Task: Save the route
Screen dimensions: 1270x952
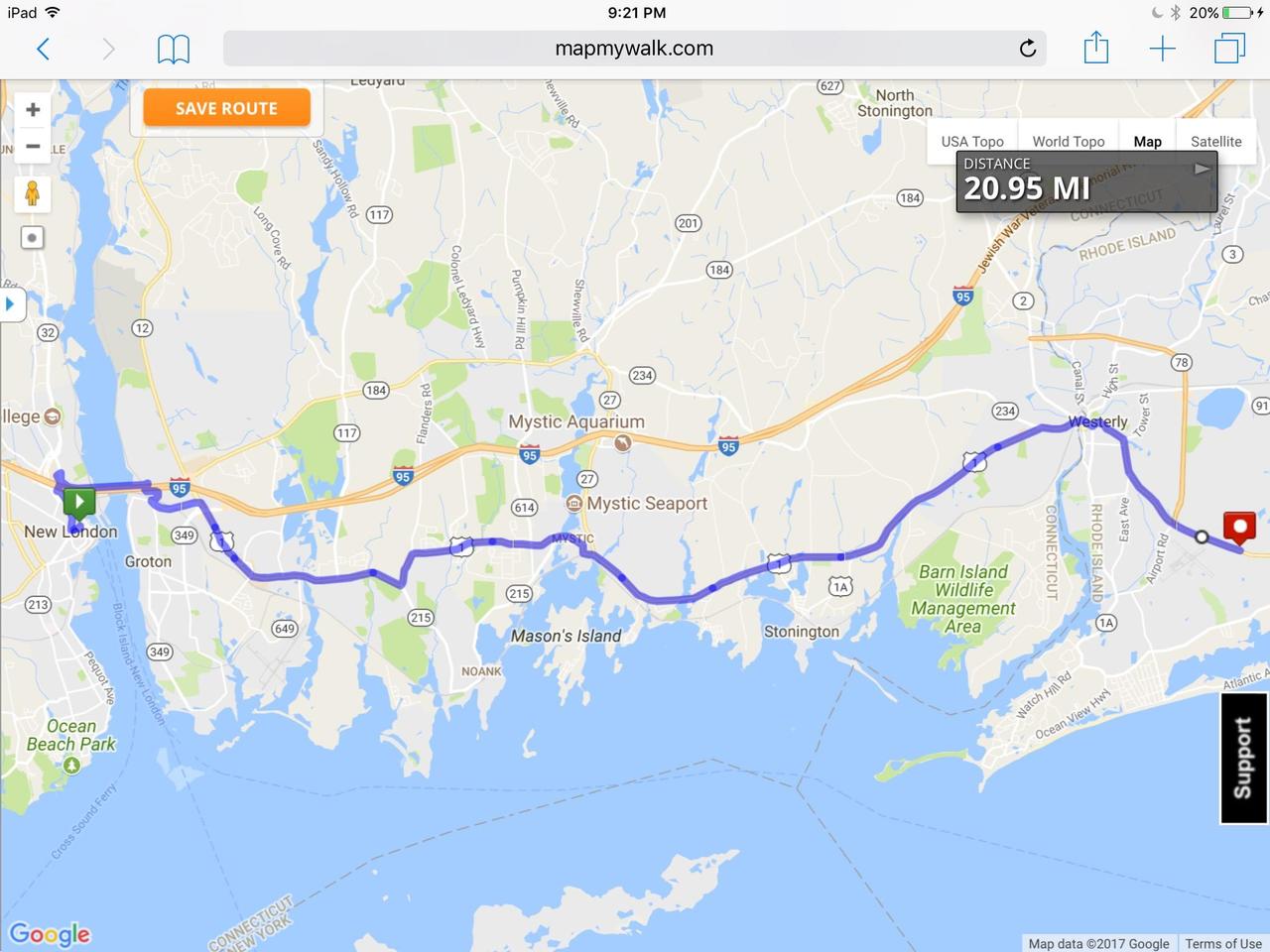Action: point(226,108)
